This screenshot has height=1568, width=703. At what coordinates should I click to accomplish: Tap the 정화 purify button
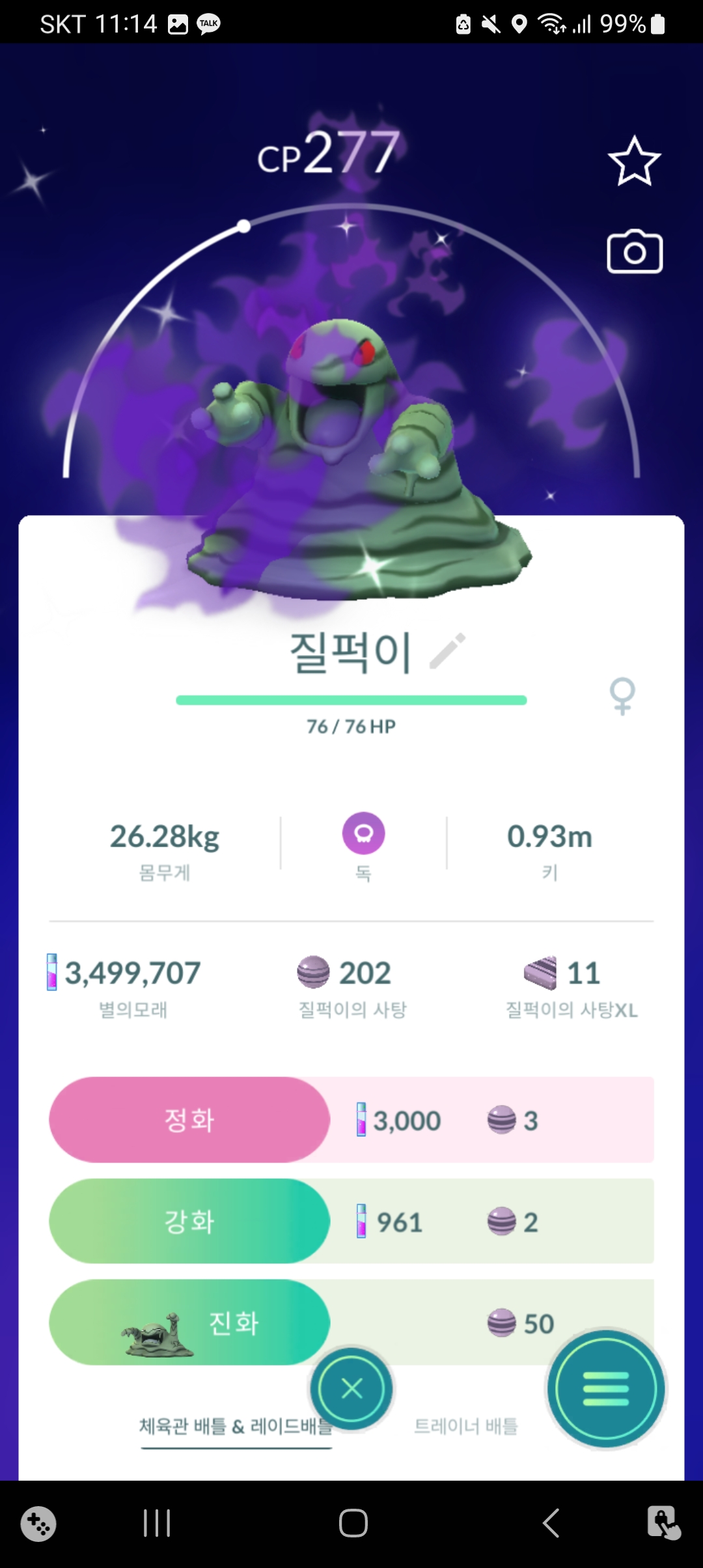pyautogui.click(x=189, y=1119)
